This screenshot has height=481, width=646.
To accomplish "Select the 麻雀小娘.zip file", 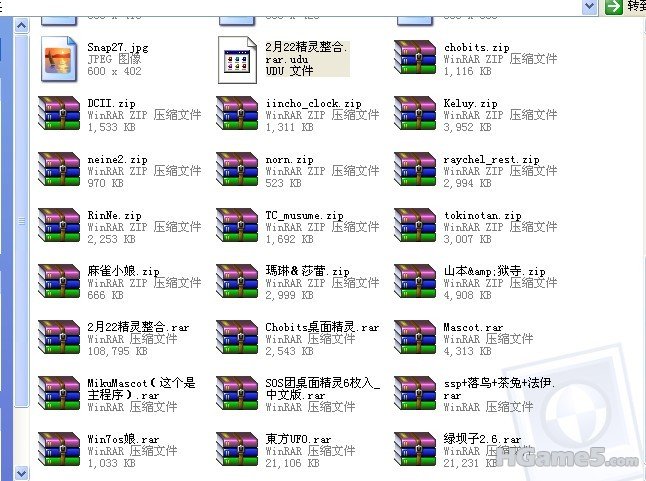I will click(60, 284).
